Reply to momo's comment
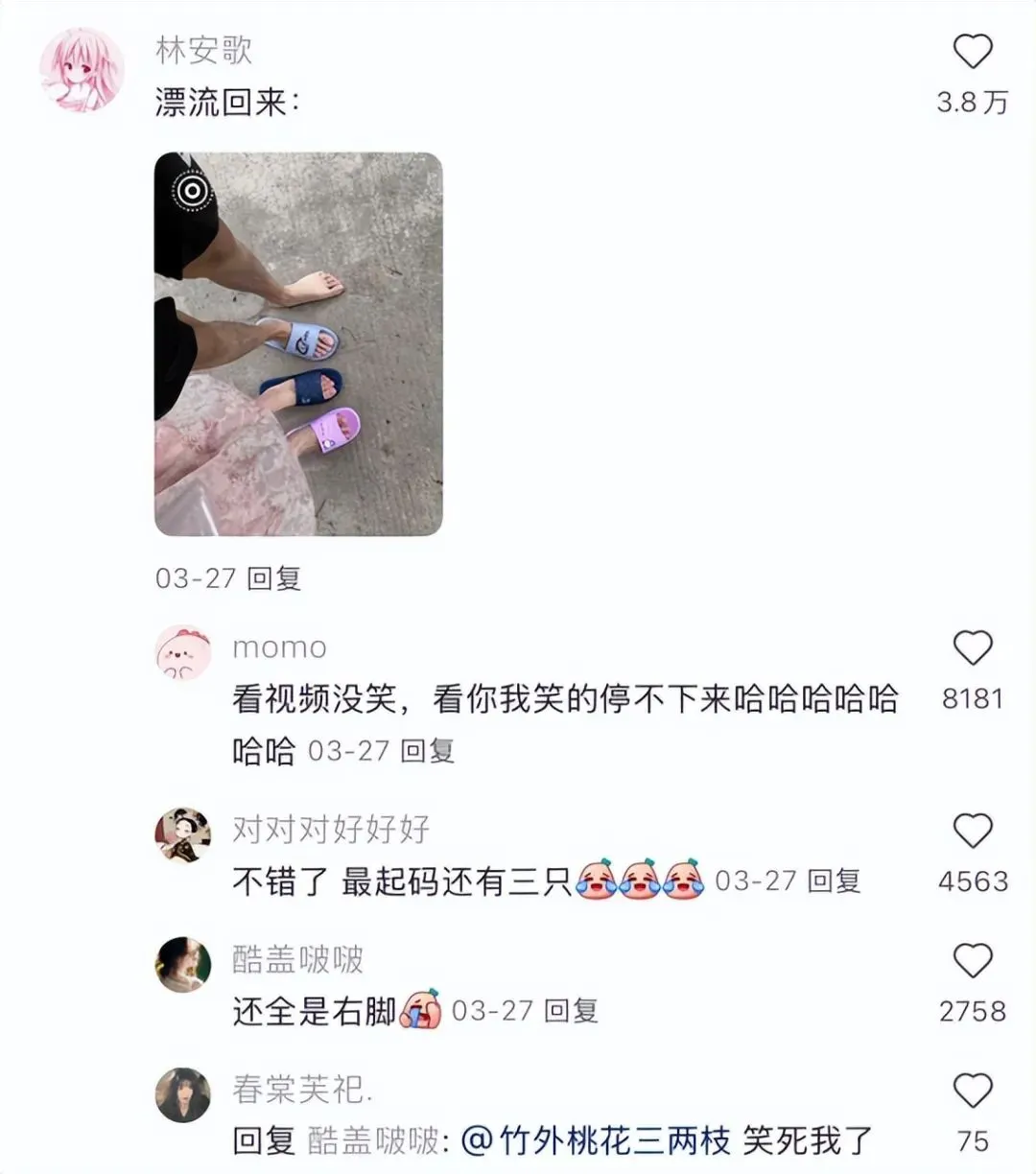The height and width of the screenshot is (1174, 1036). click(427, 751)
